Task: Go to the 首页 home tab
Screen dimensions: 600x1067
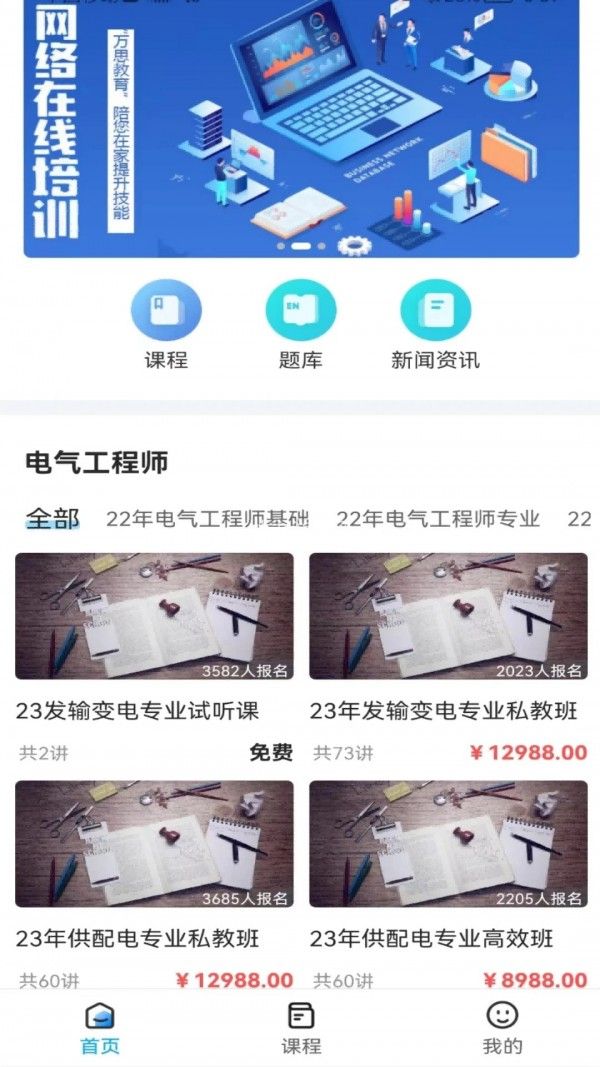Action: point(100,1029)
